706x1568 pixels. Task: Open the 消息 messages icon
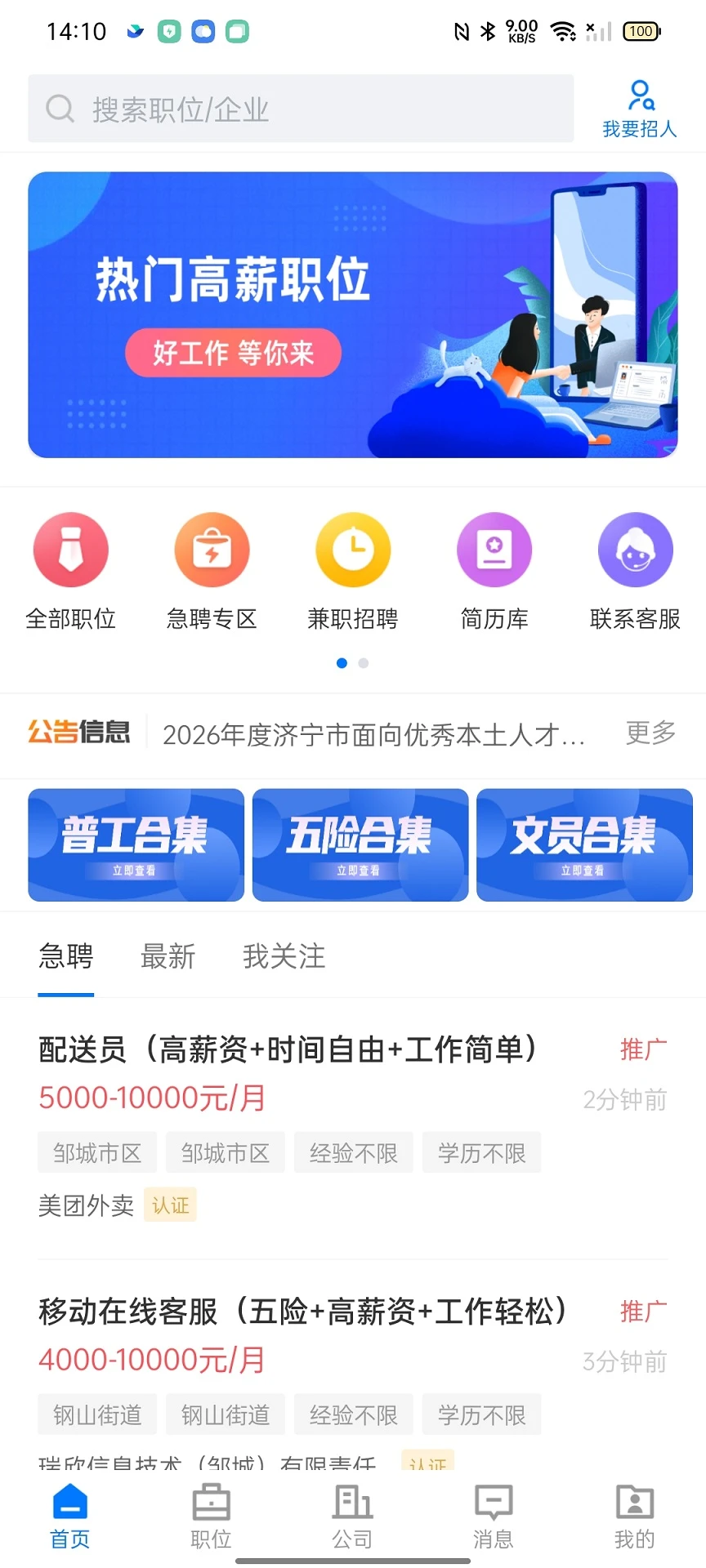click(493, 1515)
